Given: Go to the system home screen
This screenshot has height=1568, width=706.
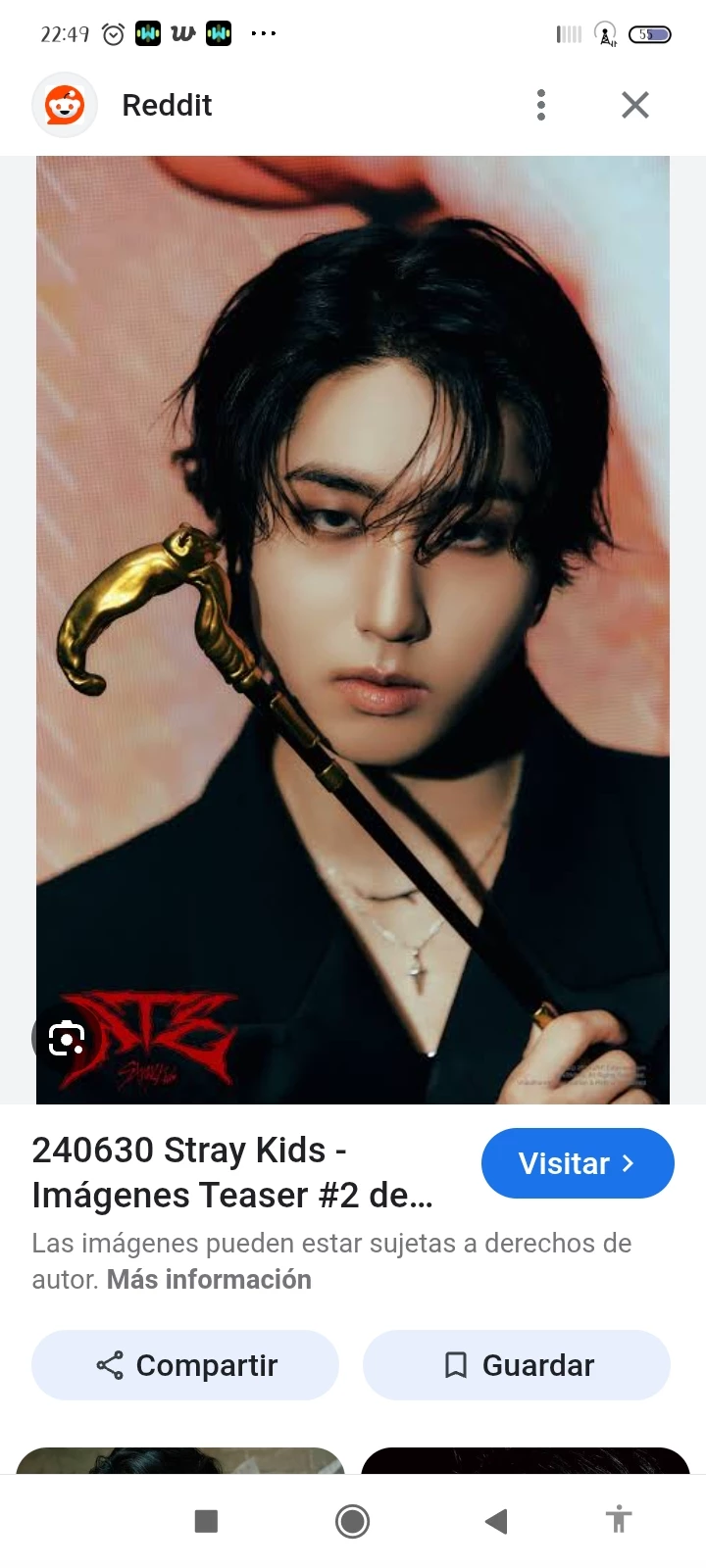Looking at the screenshot, I should (x=352, y=1521).
